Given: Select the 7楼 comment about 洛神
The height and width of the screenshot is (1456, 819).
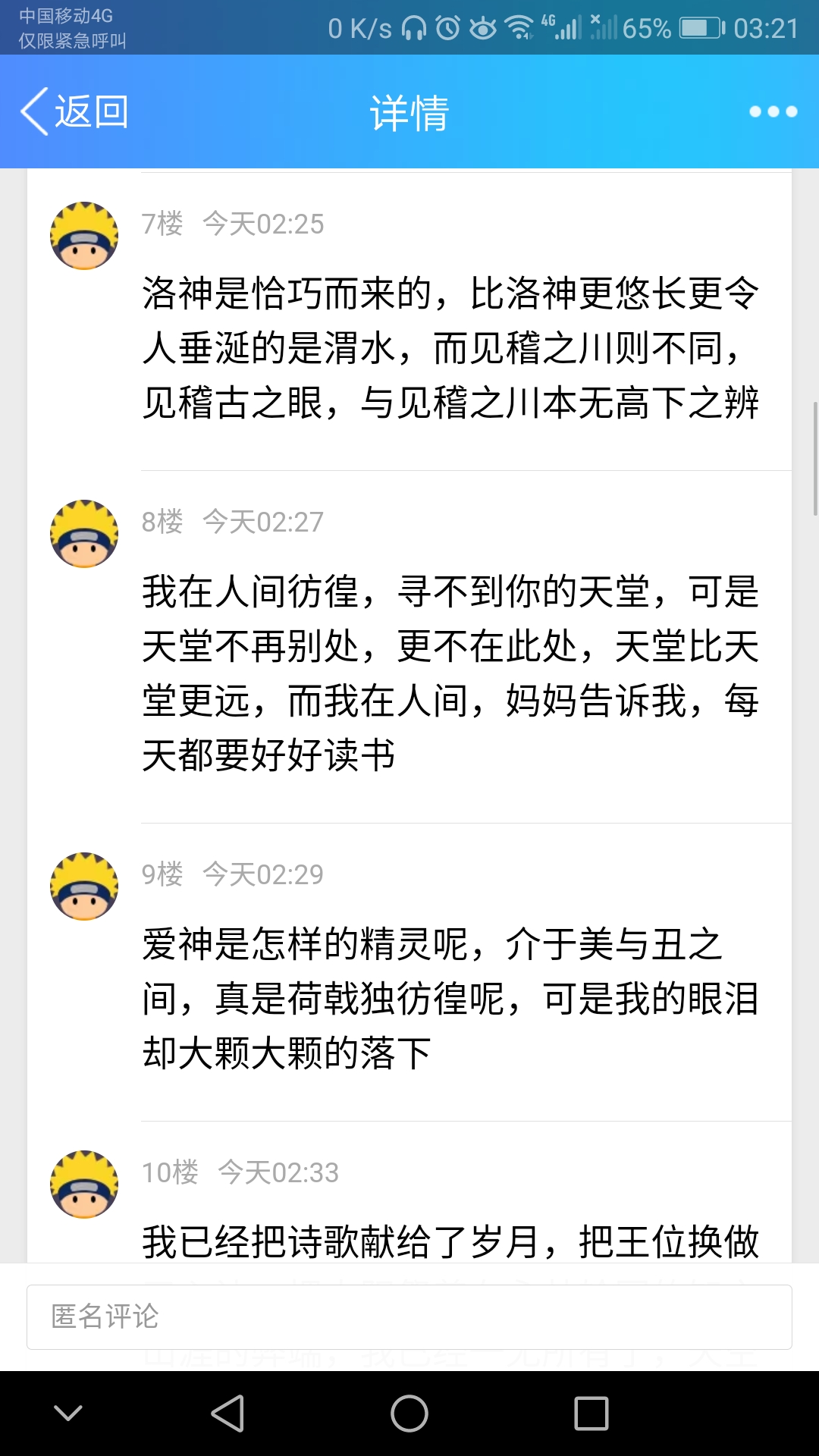Looking at the screenshot, I should 450,347.
